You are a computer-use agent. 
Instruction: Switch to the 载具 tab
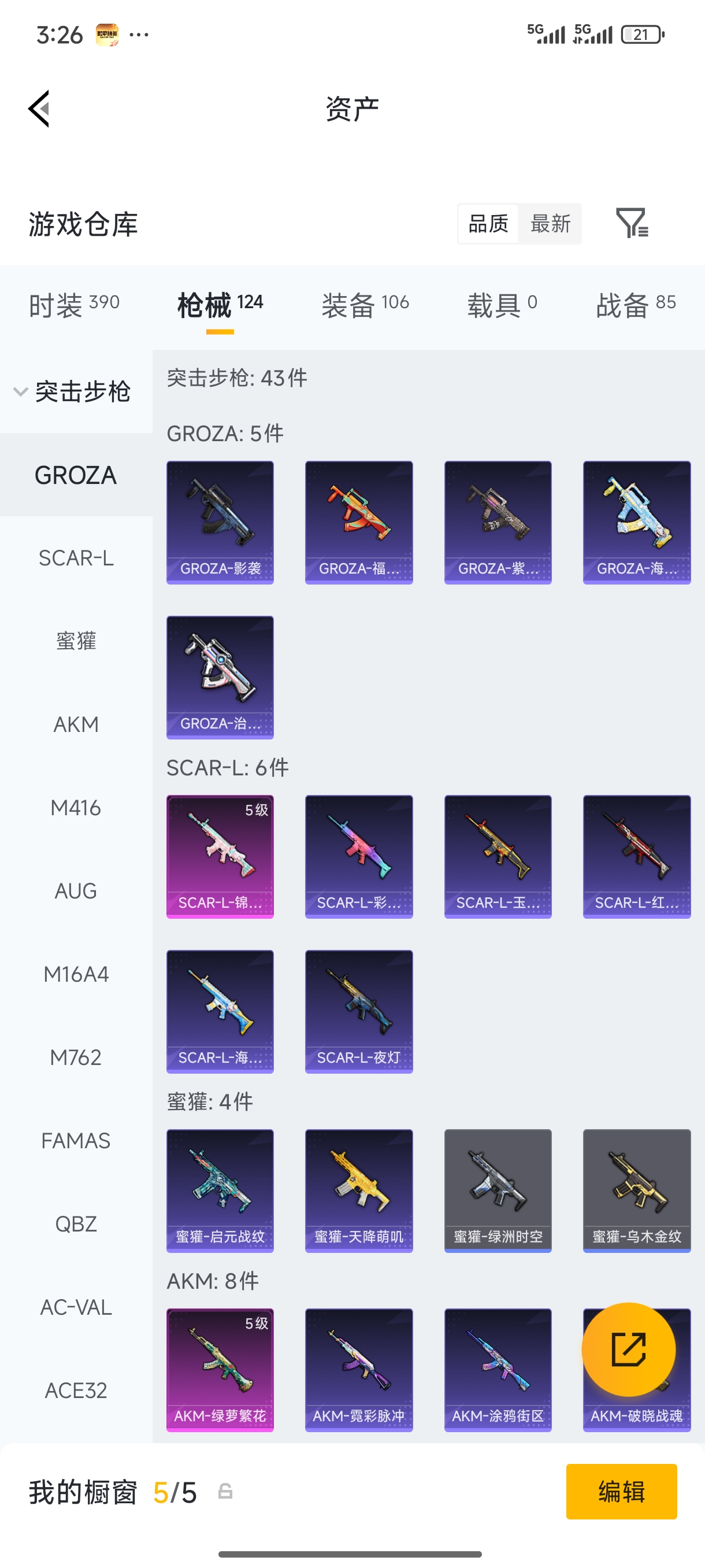point(502,304)
